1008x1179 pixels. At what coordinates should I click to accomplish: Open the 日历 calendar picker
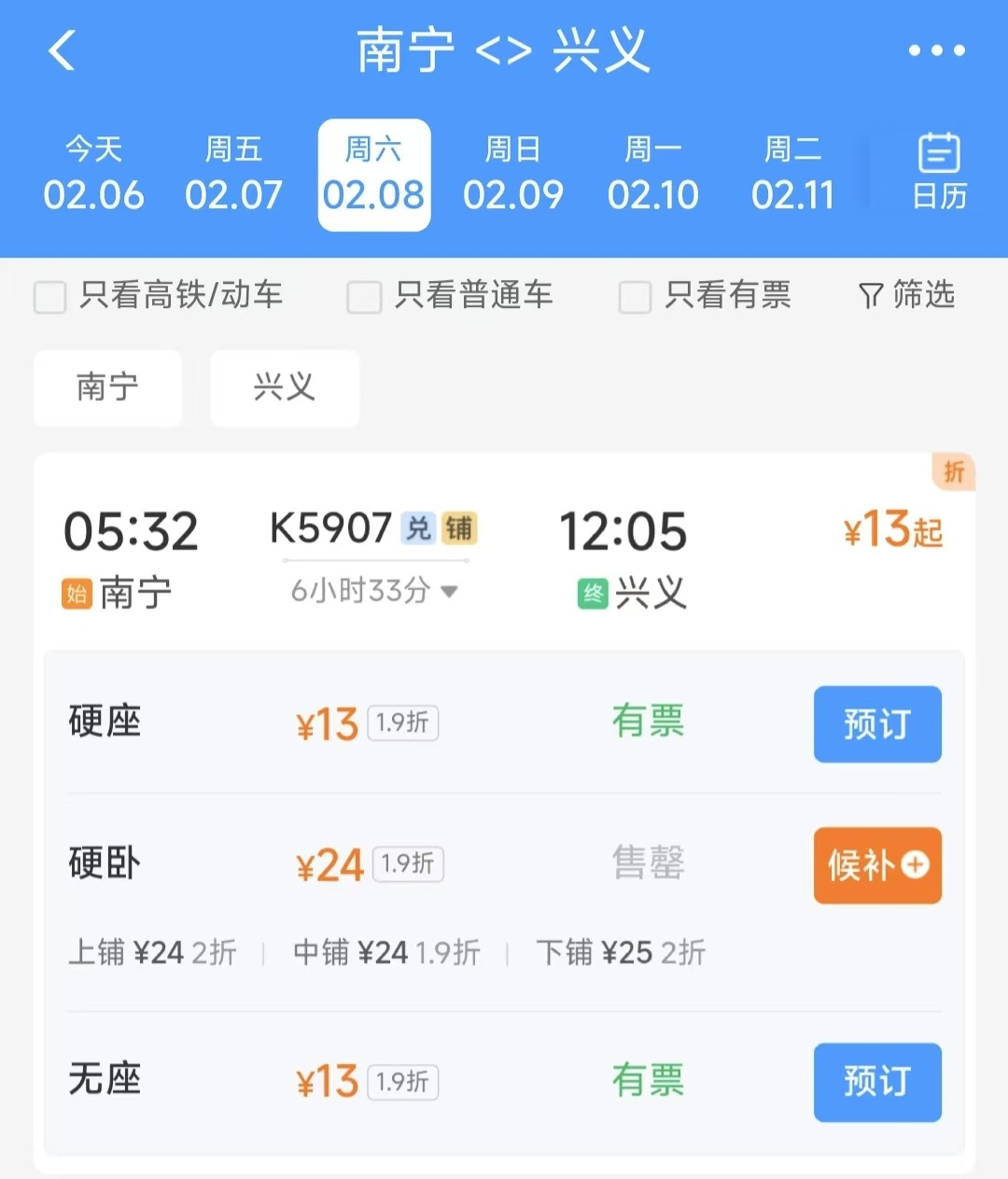point(939,173)
